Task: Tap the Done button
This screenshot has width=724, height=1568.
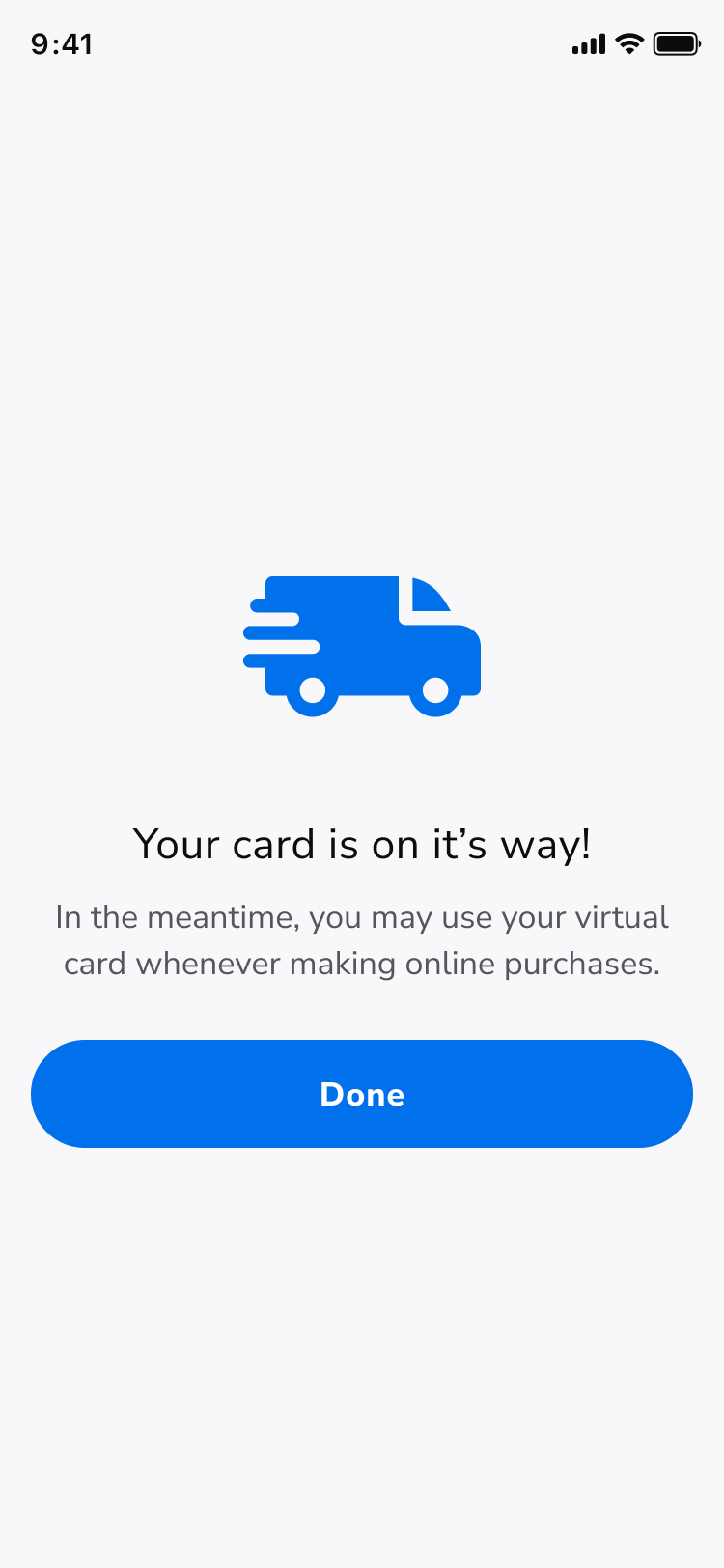Action: pyautogui.click(x=362, y=1094)
